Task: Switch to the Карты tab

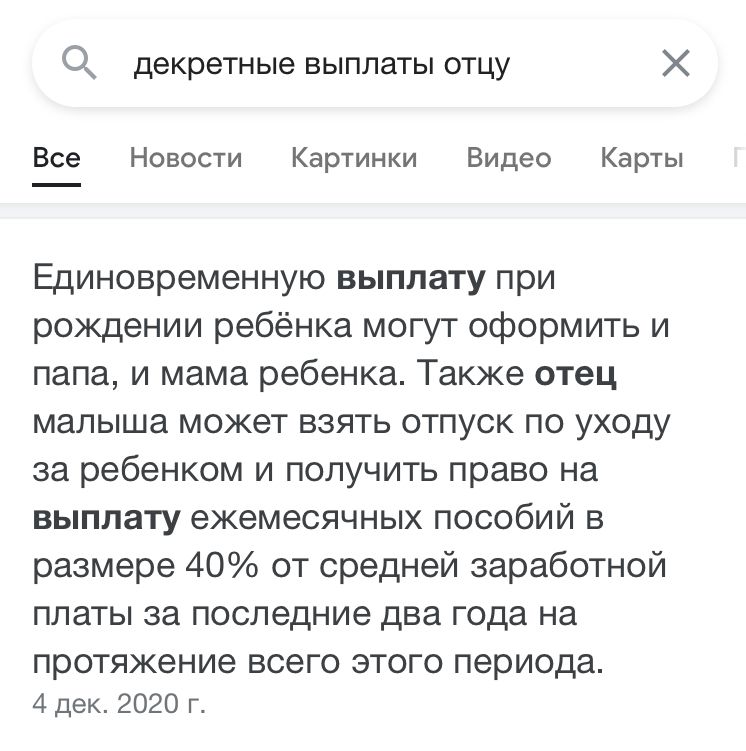Action: pos(642,158)
